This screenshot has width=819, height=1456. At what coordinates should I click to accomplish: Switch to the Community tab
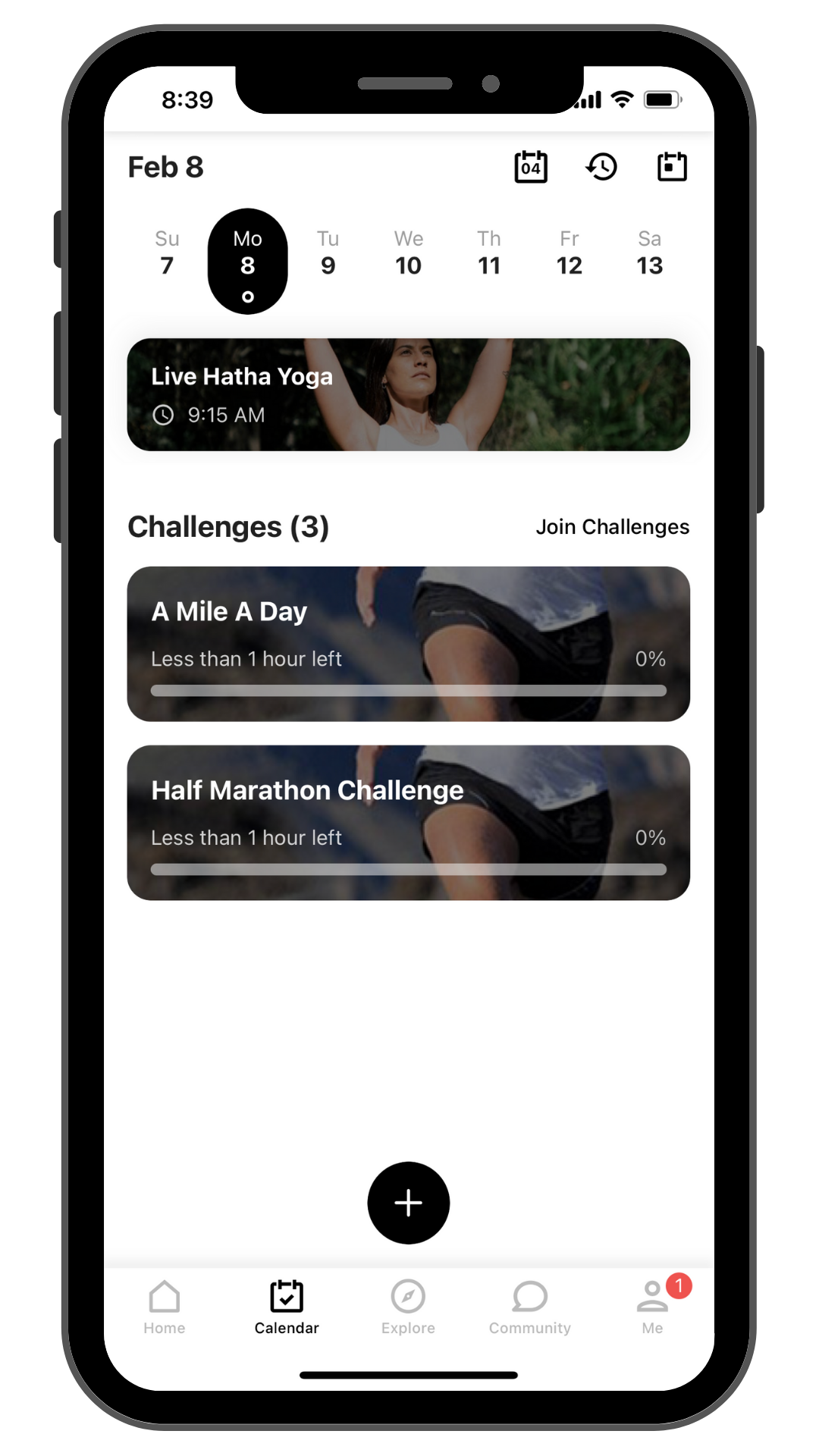tap(529, 1307)
